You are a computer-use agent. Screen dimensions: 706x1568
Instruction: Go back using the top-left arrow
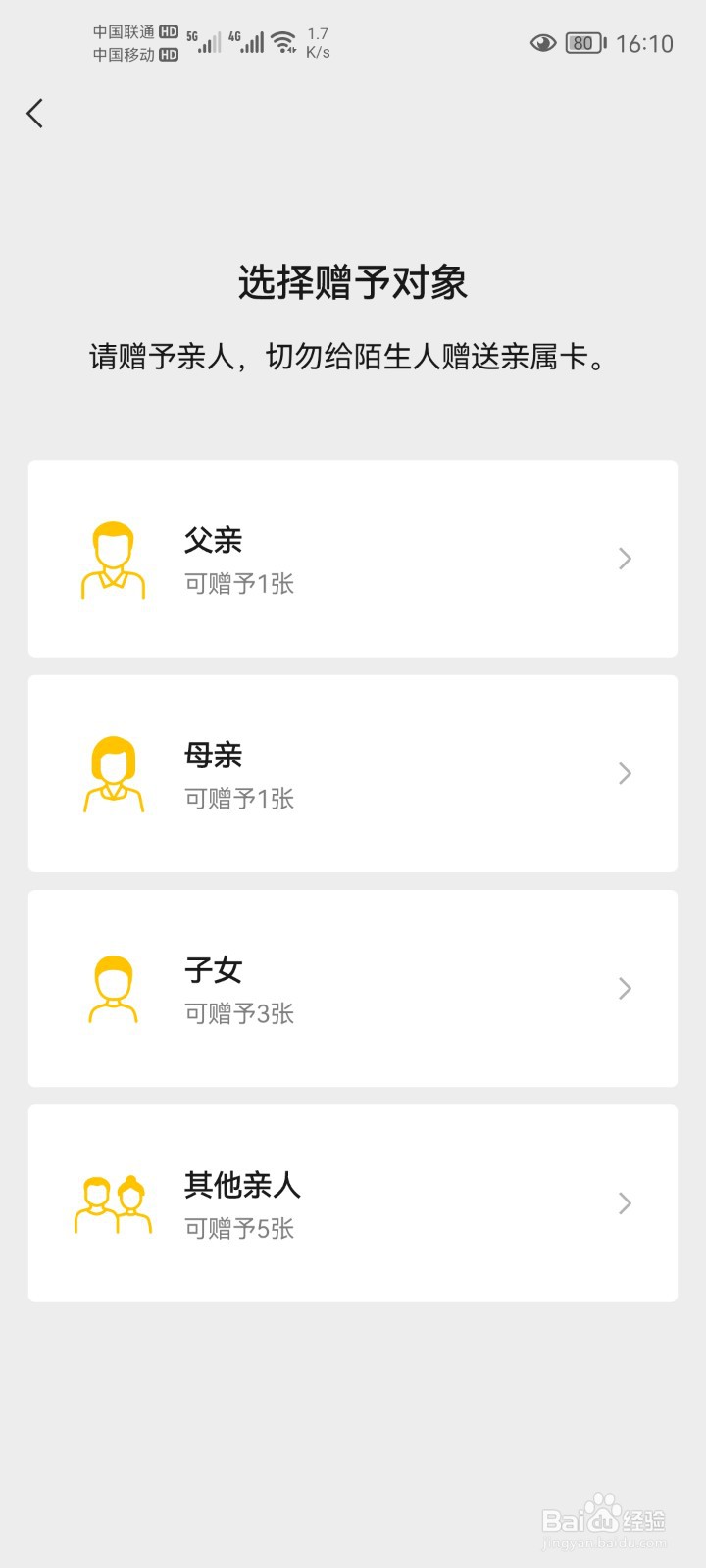(x=35, y=114)
